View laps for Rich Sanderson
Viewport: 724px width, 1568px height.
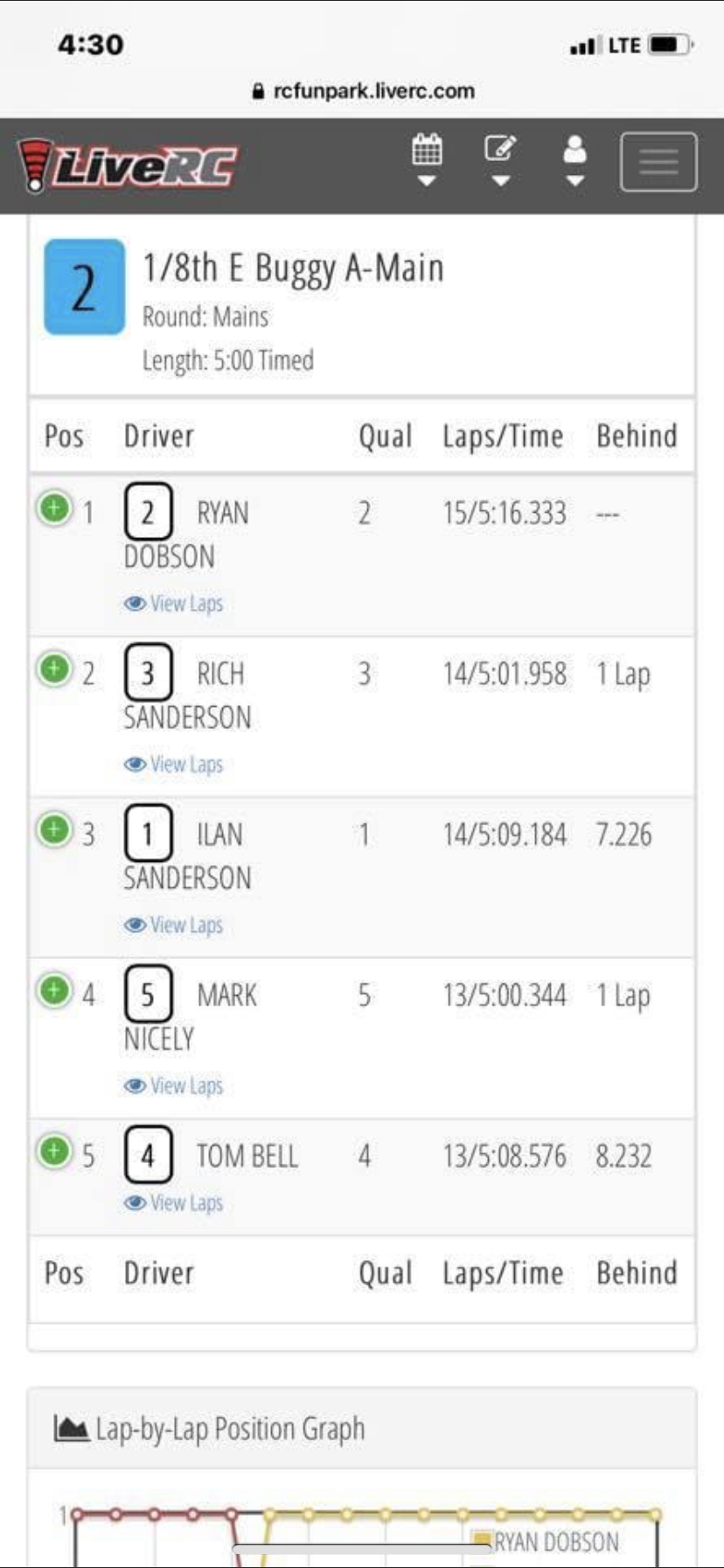[173, 765]
